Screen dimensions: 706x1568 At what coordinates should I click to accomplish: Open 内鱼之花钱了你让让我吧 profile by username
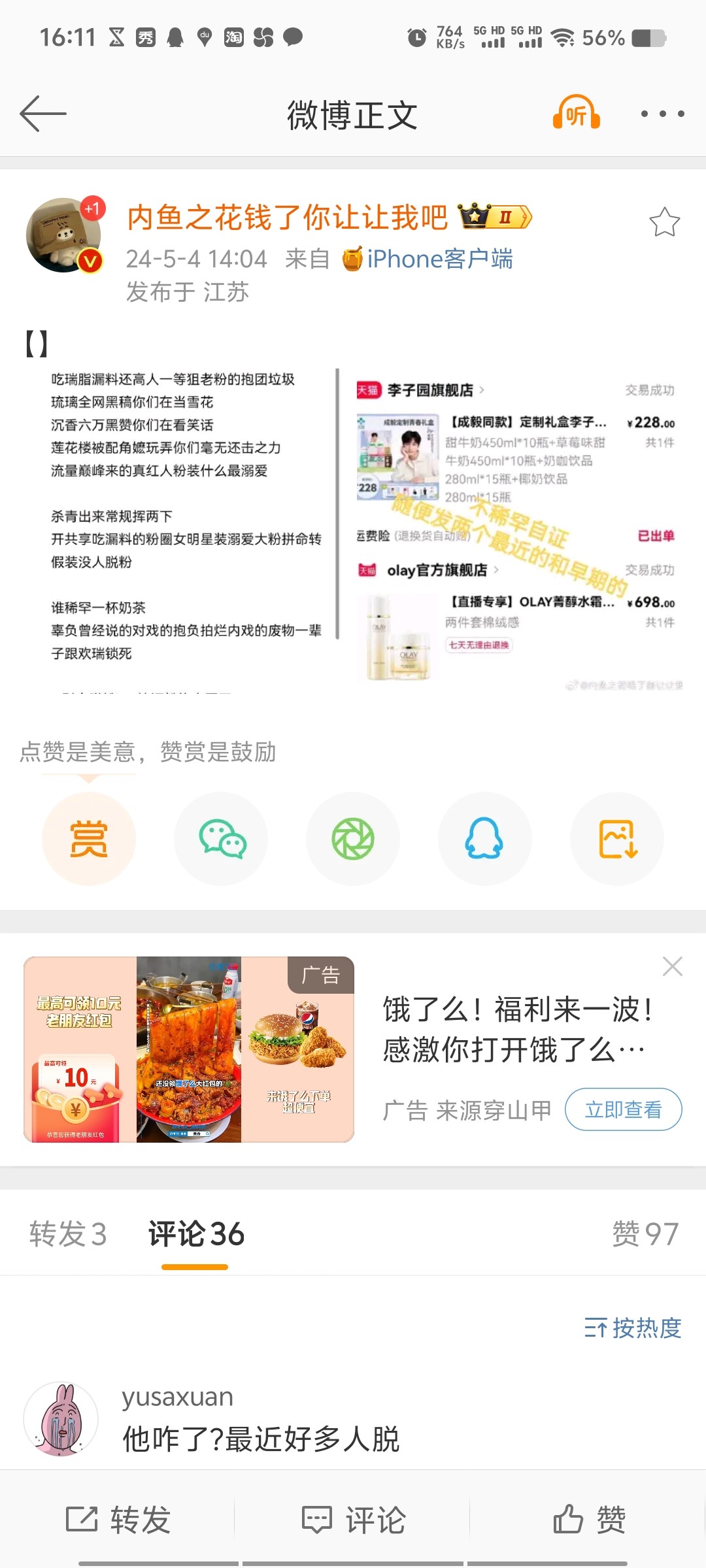point(288,218)
